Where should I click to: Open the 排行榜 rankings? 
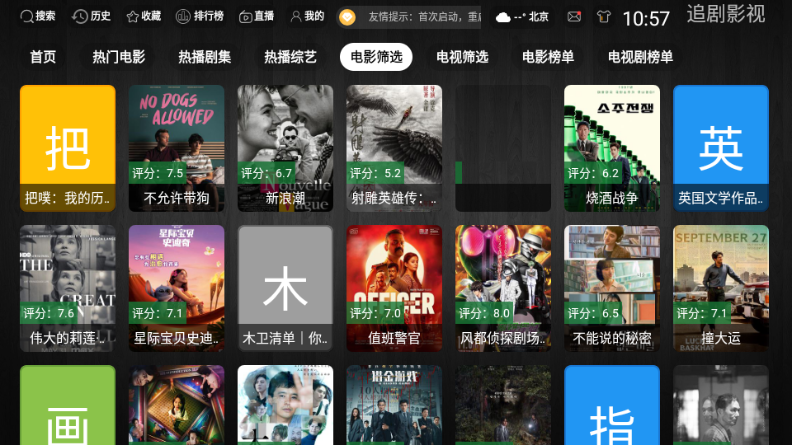199,16
